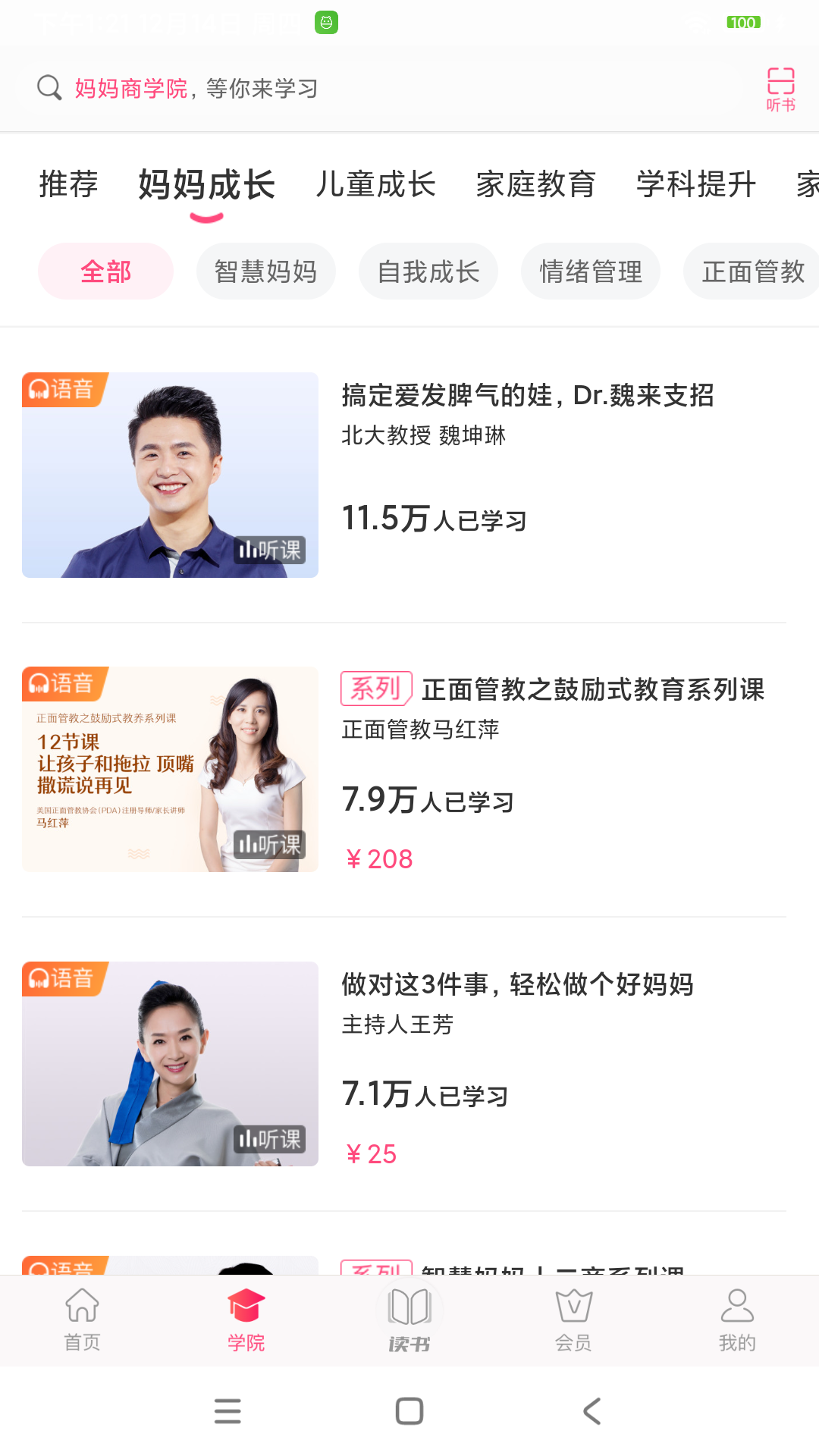Switch to the 儿童成长 tab
The height and width of the screenshot is (1456, 819).
tap(375, 184)
